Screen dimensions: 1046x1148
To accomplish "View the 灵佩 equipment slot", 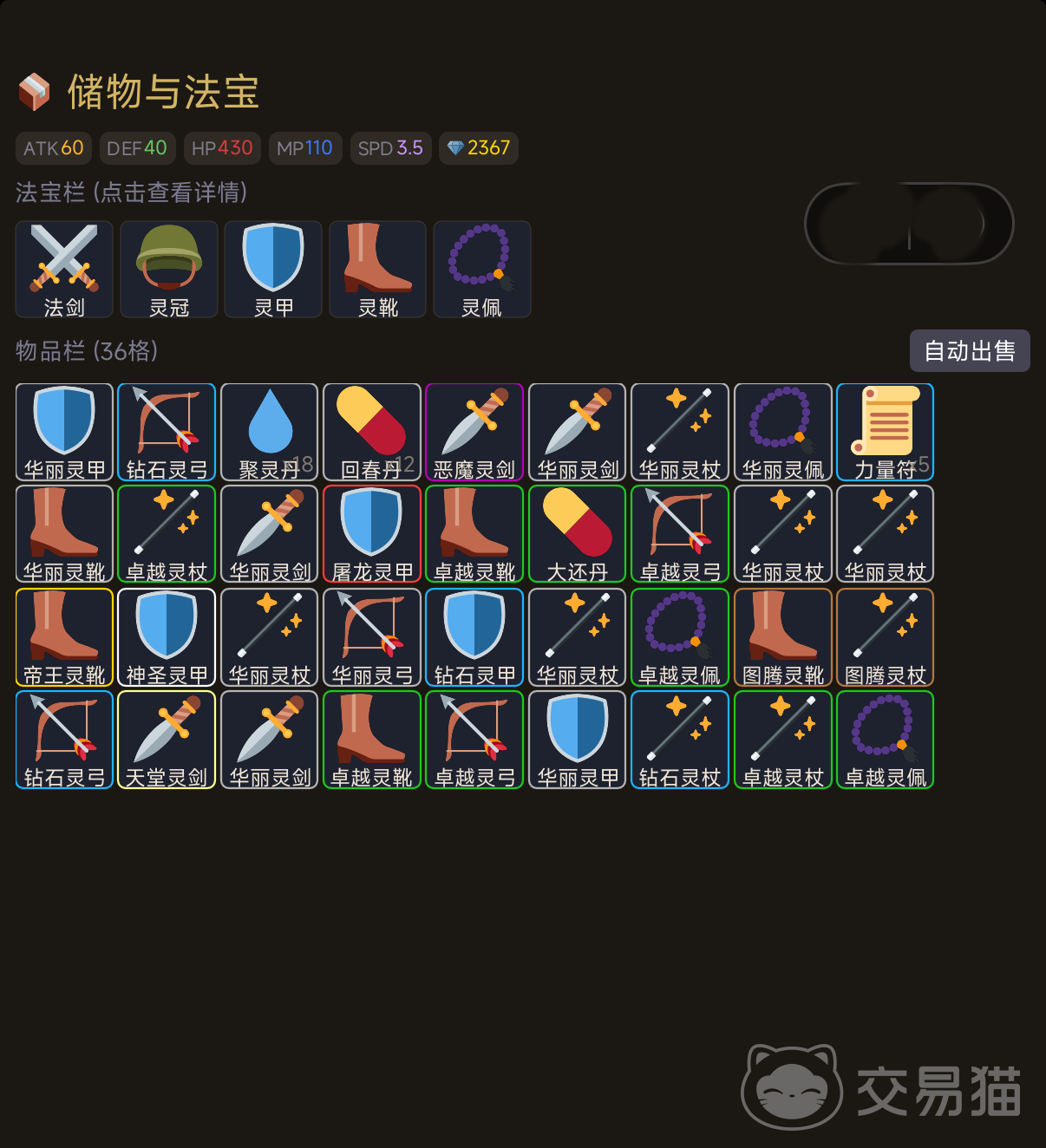I will pos(482,269).
